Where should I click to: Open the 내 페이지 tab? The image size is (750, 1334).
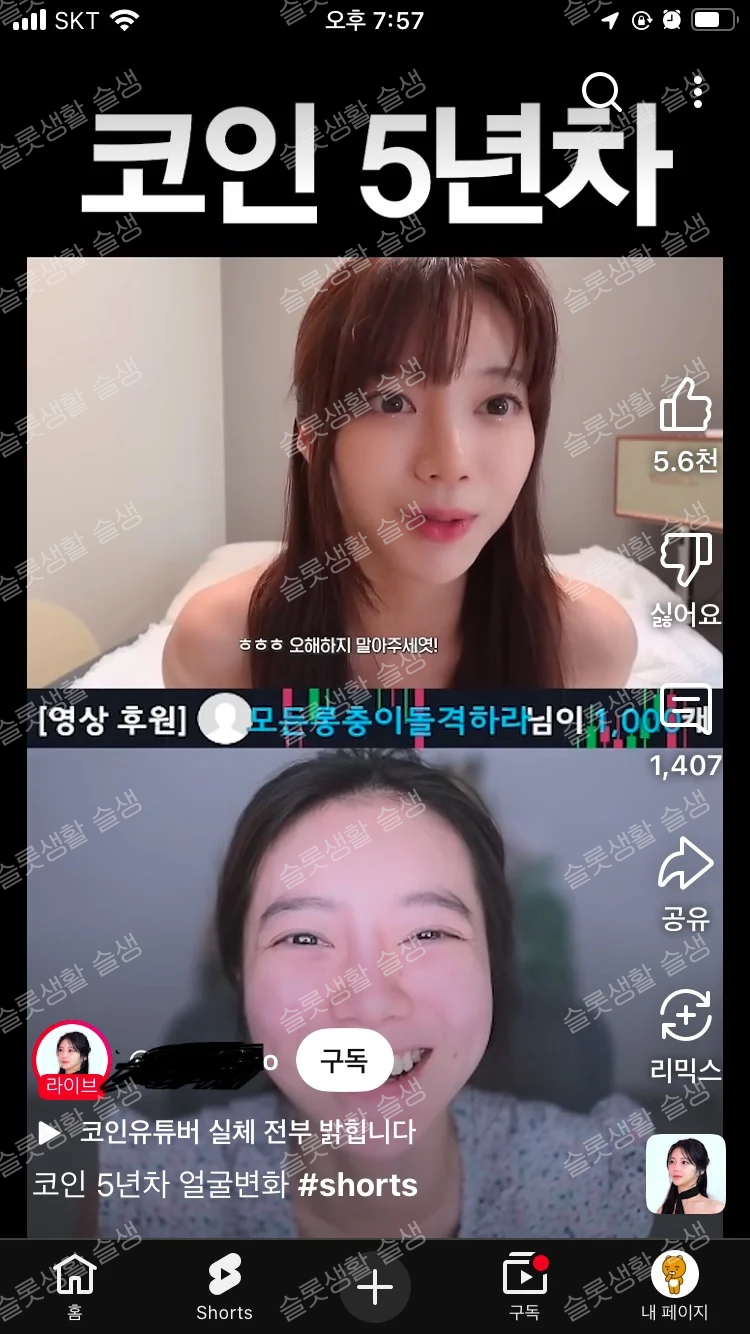tap(674, 1287)
